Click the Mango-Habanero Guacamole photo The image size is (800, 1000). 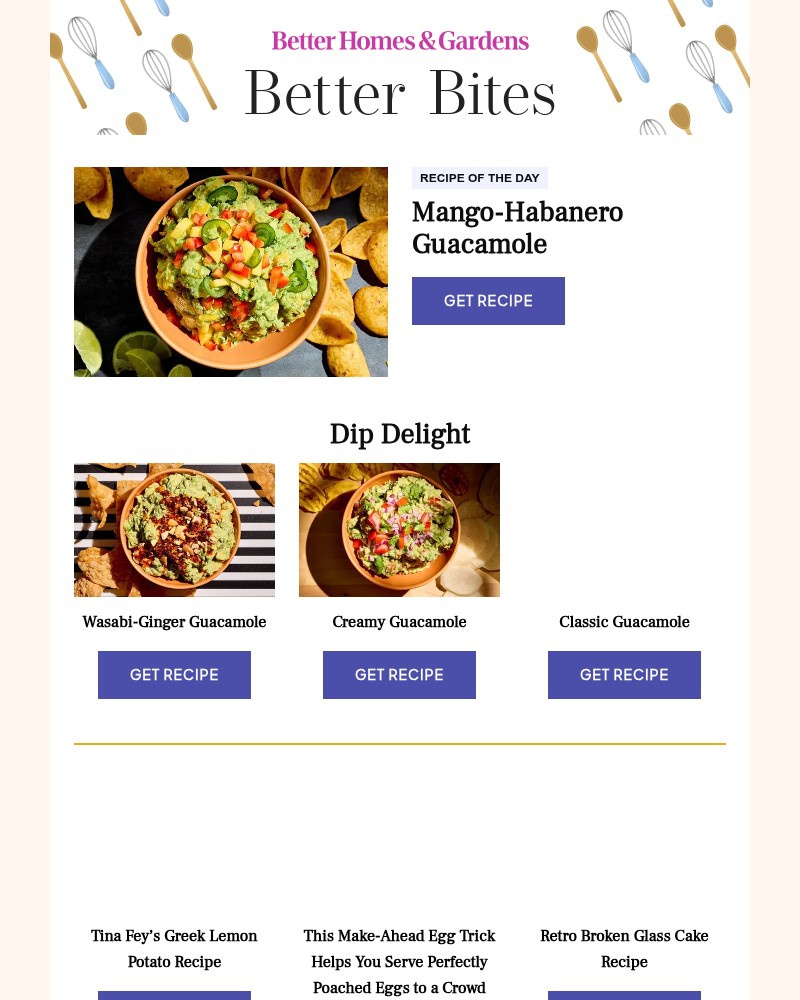coord(230,271)
